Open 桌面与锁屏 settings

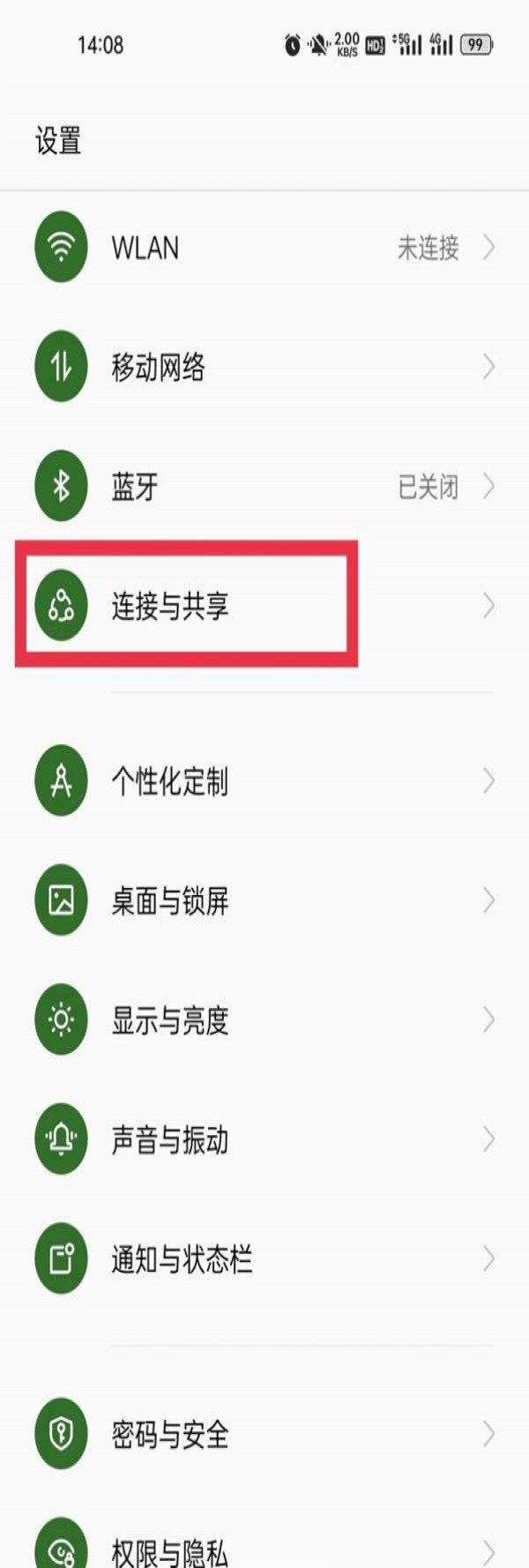click(x=264, y=900)
